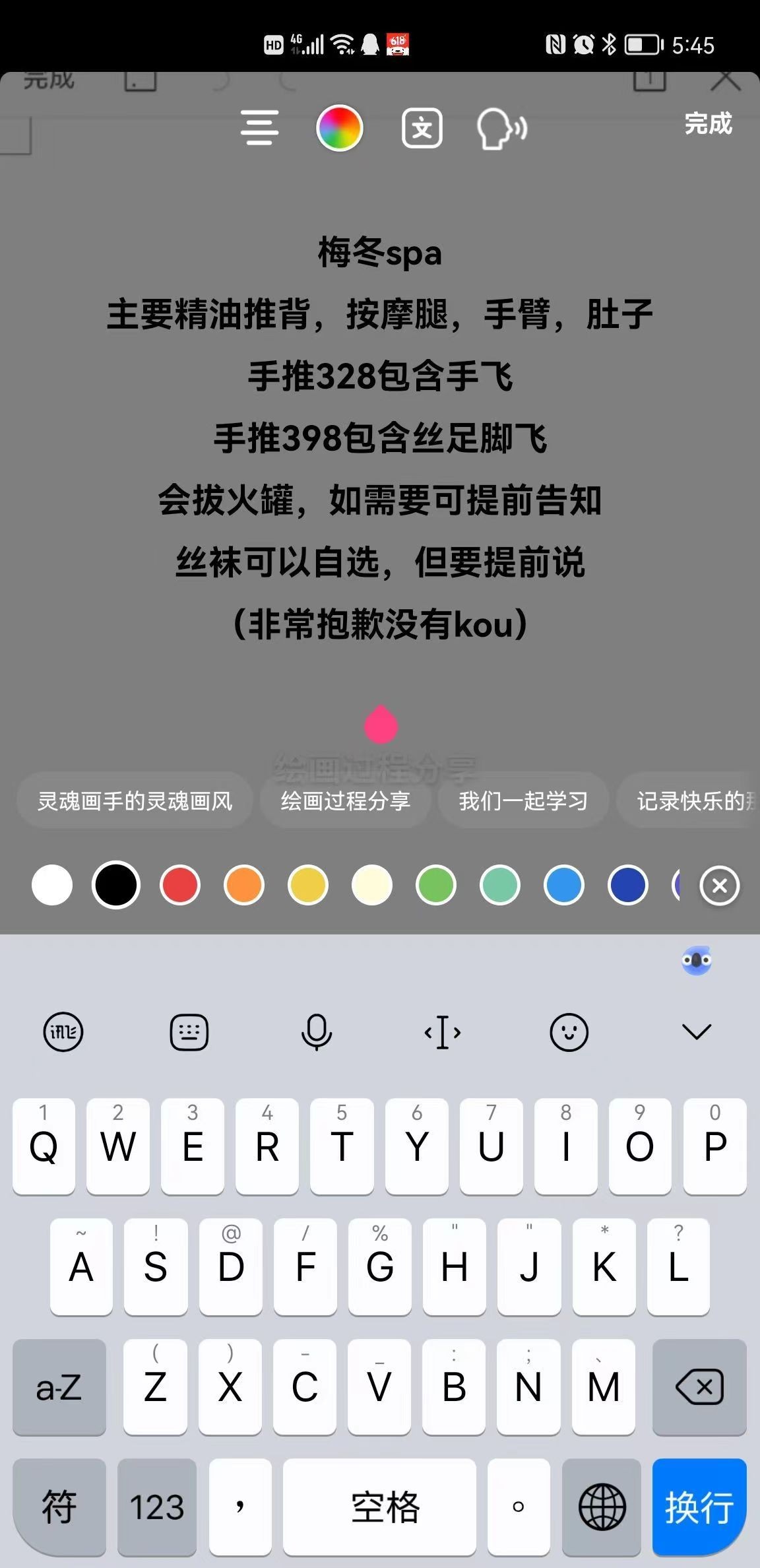Choose the dark blue color swatch

coord(627,885)
